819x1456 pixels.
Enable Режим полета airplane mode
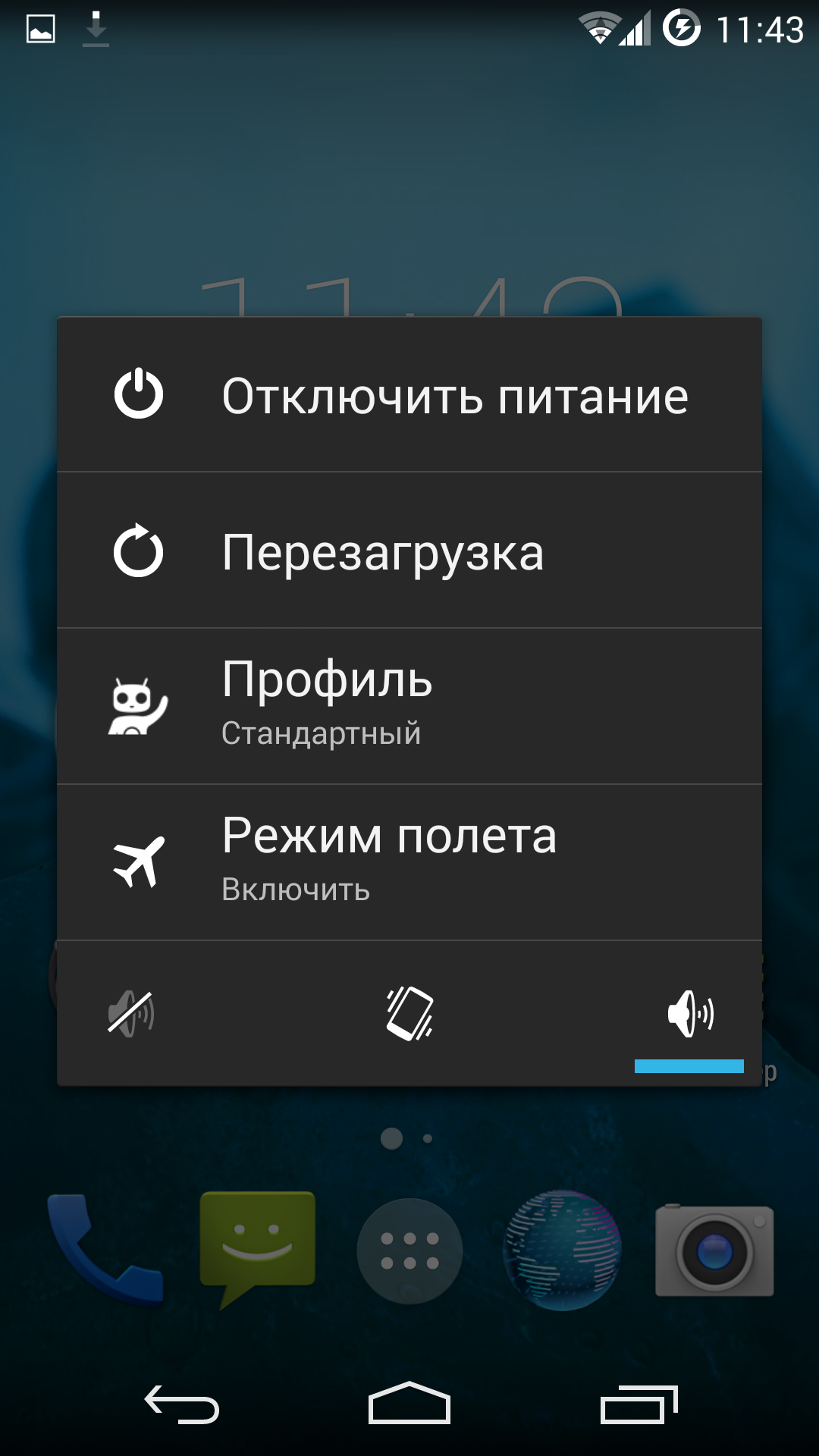pos(409,863)
